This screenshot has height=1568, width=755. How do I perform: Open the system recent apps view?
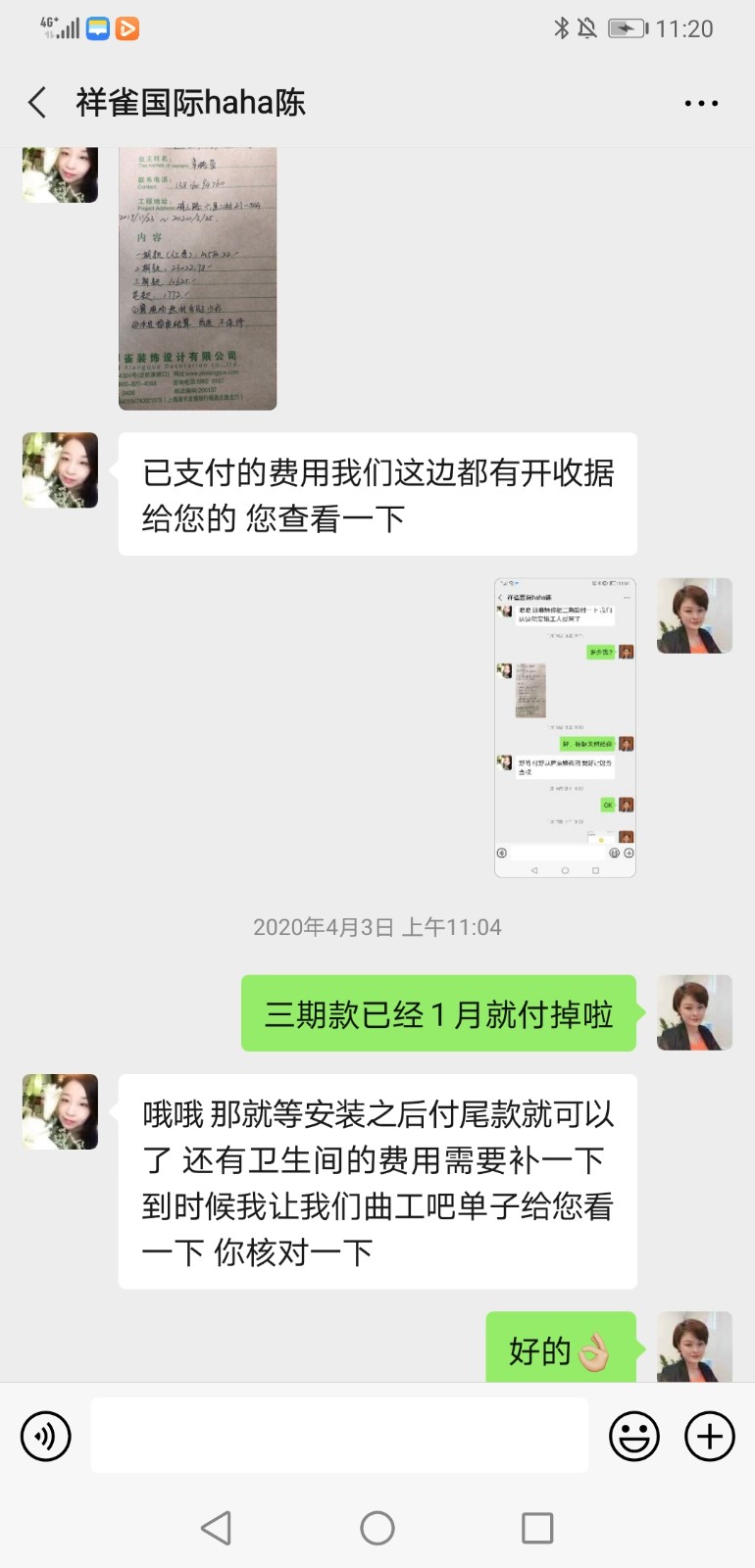click(x=537, y=1527)
